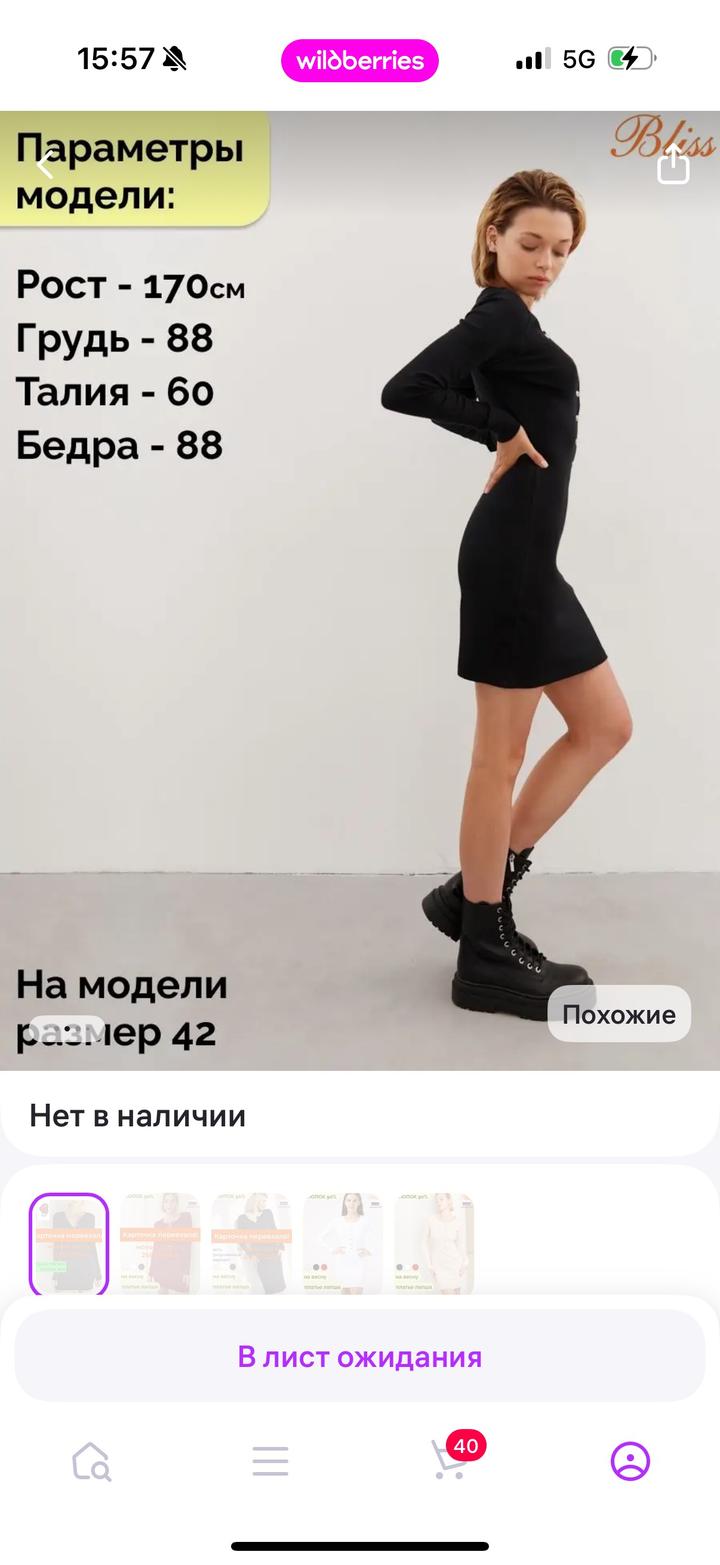The image size is (720, 1565).
Task: Select the white dress color thumbnail
Action: pyautogui.click(x=343, y=1243)
